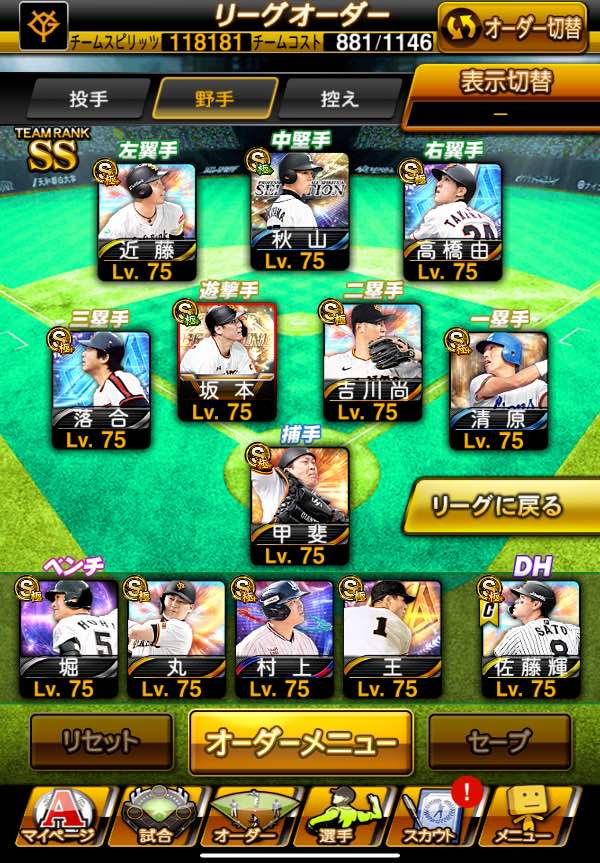Tap the オーダー切替 button
Viewport: 600px width, 863px height.
tap(512, 28)
